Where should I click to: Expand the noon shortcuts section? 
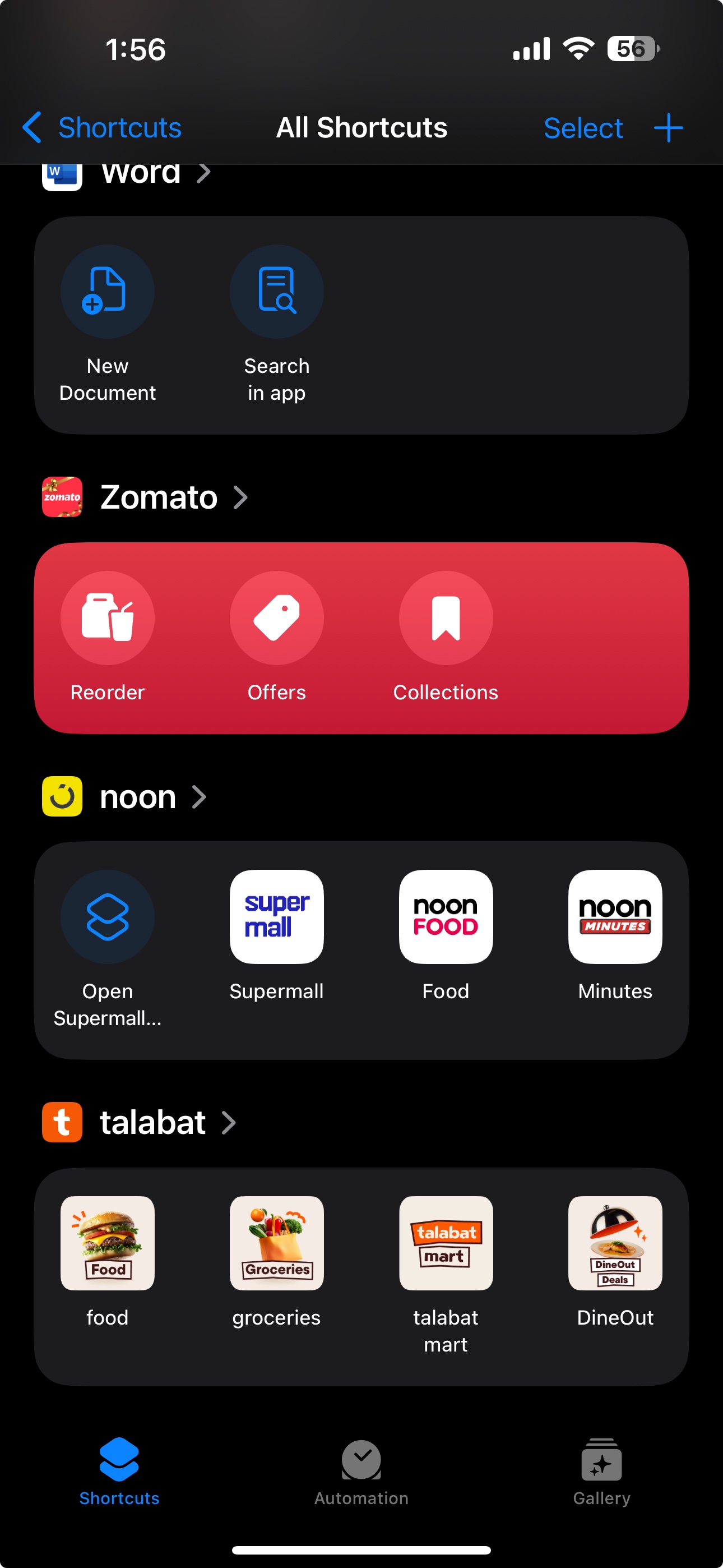[x=137, y=797]
